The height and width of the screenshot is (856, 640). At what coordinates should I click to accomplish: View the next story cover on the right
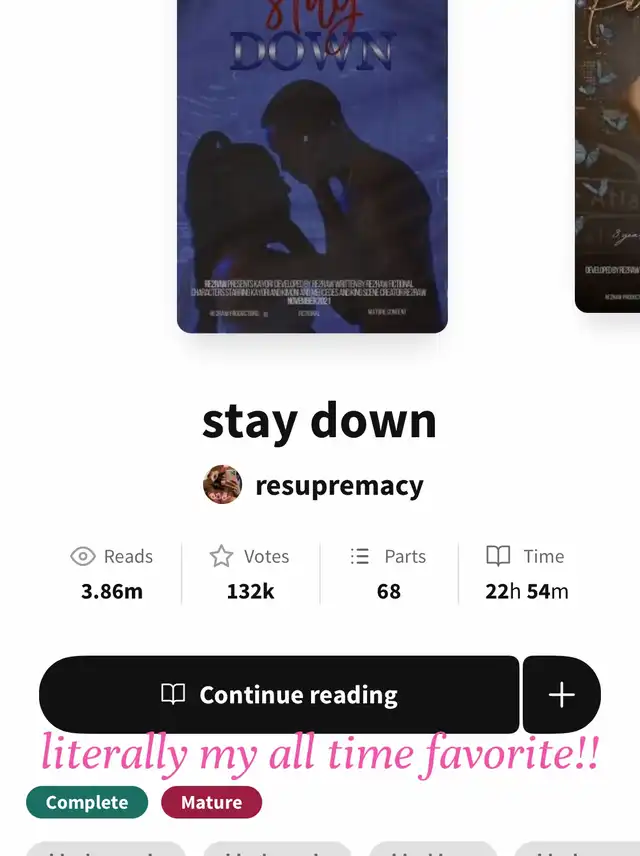608,155
